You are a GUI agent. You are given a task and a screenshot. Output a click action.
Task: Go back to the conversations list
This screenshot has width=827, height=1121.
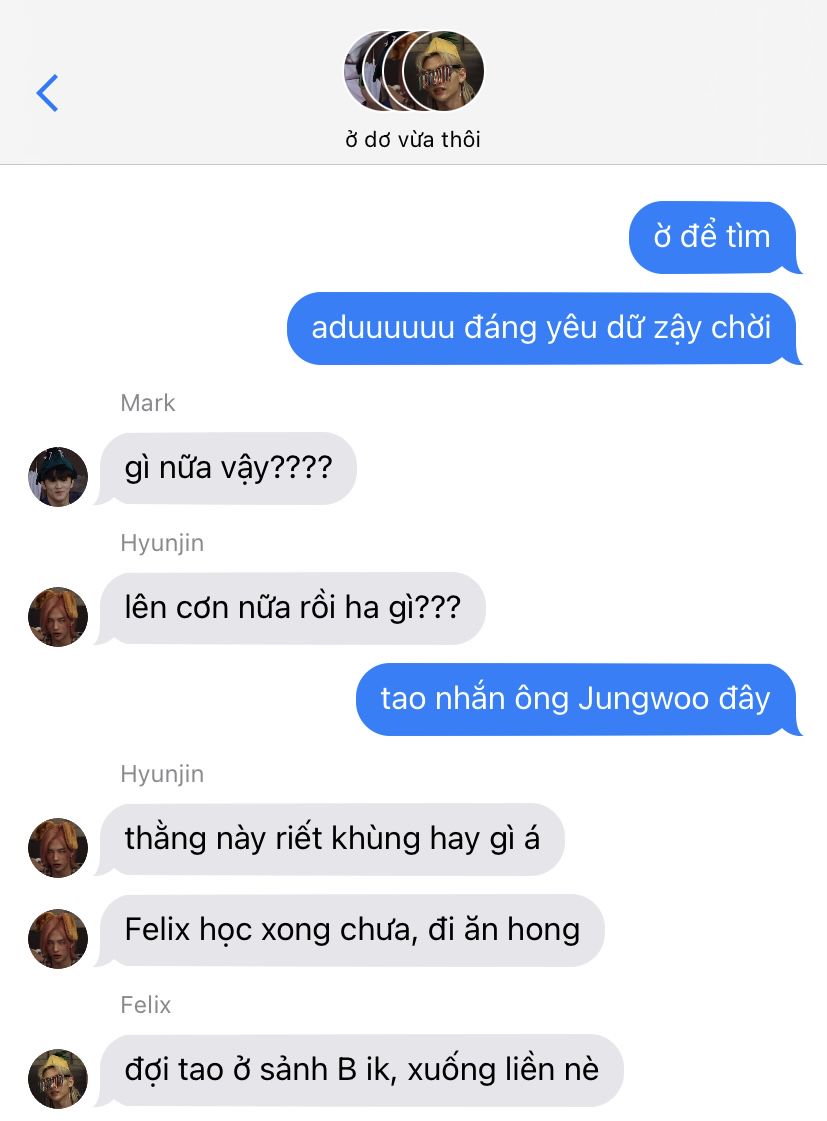click(x=47, y=92)
